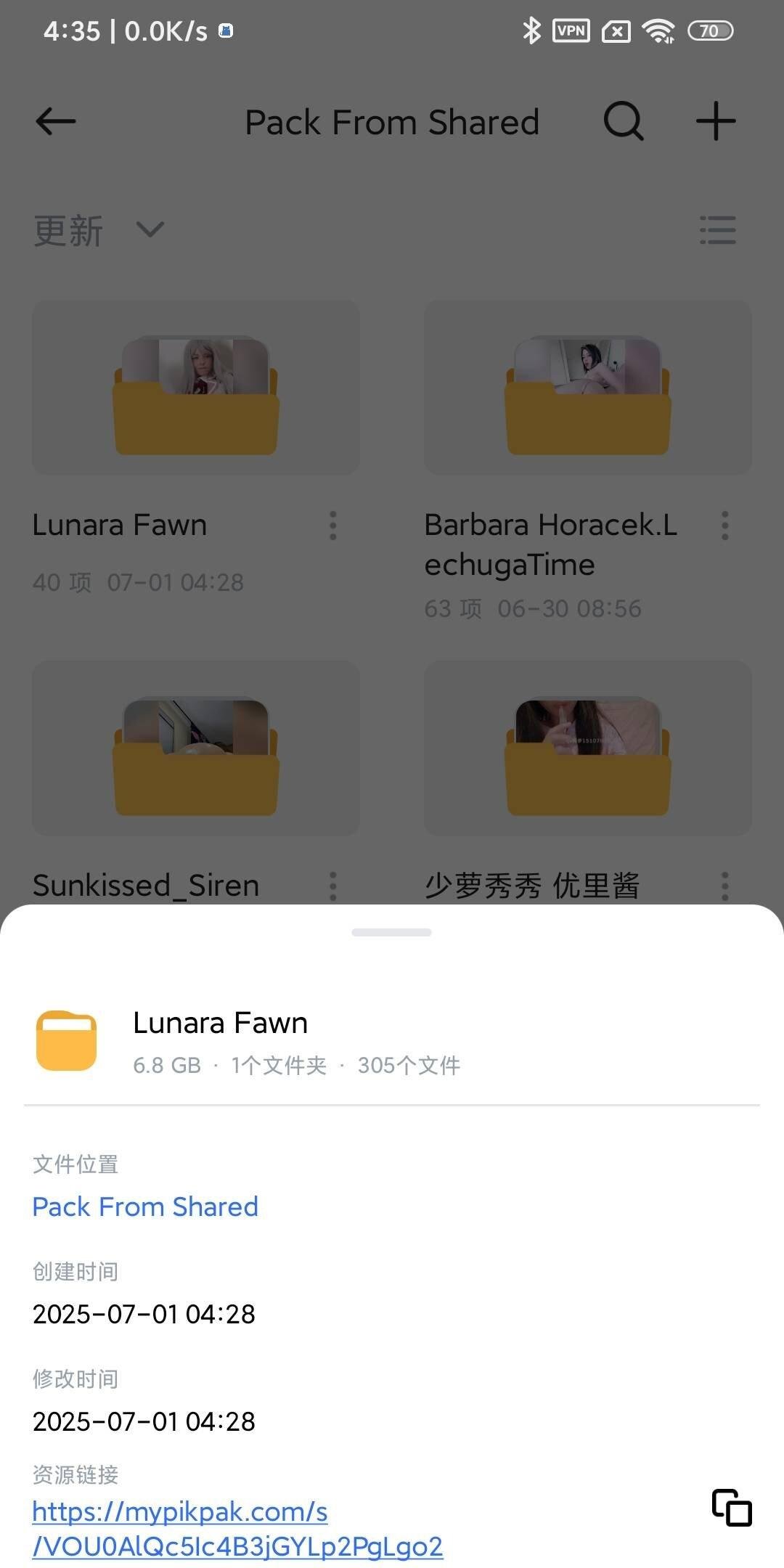Image resolution: width=784 pixels, height=1568 pixels.
Task: Open more options for Lunara Fawn folder
Action: coord(333,525)
